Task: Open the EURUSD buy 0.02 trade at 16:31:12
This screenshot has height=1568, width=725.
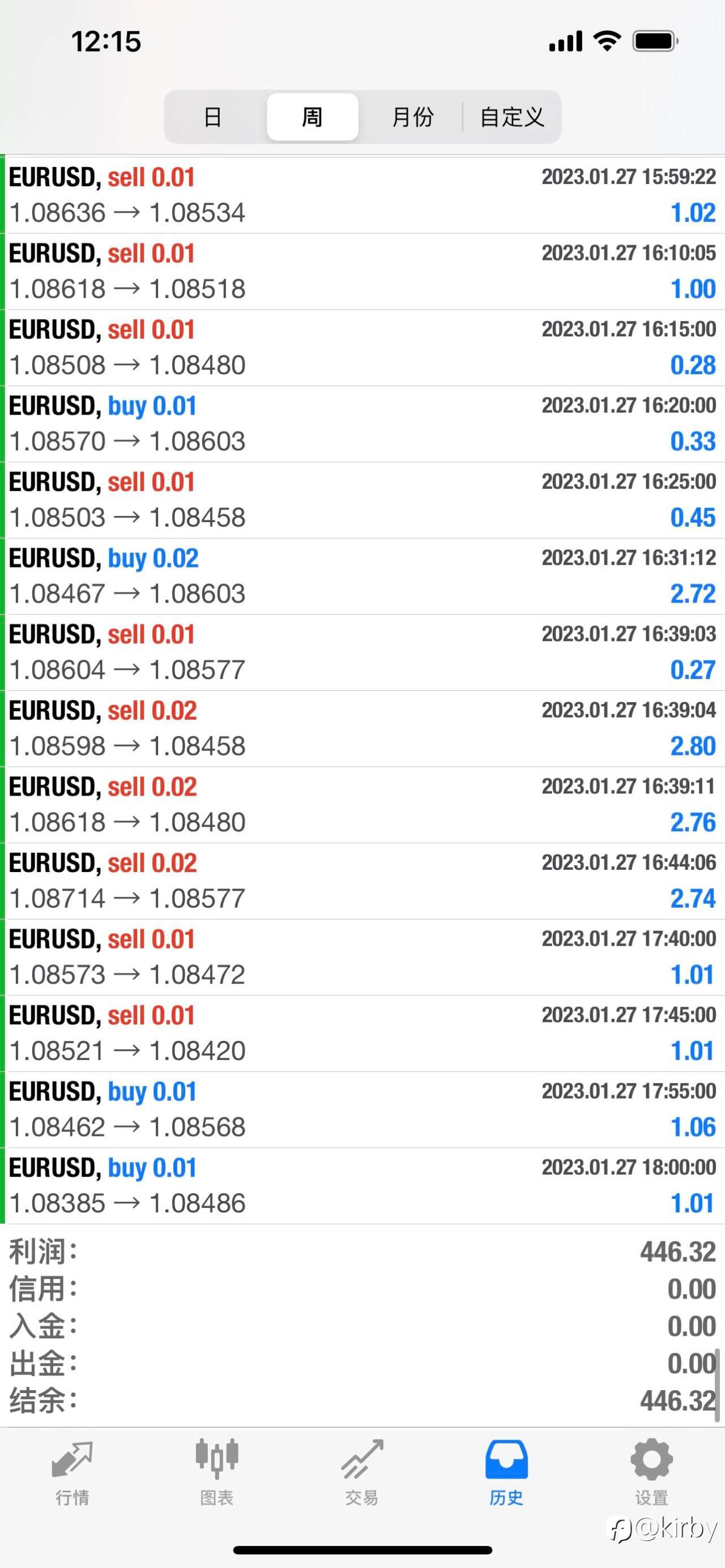Action: click(x=365, y=576)
